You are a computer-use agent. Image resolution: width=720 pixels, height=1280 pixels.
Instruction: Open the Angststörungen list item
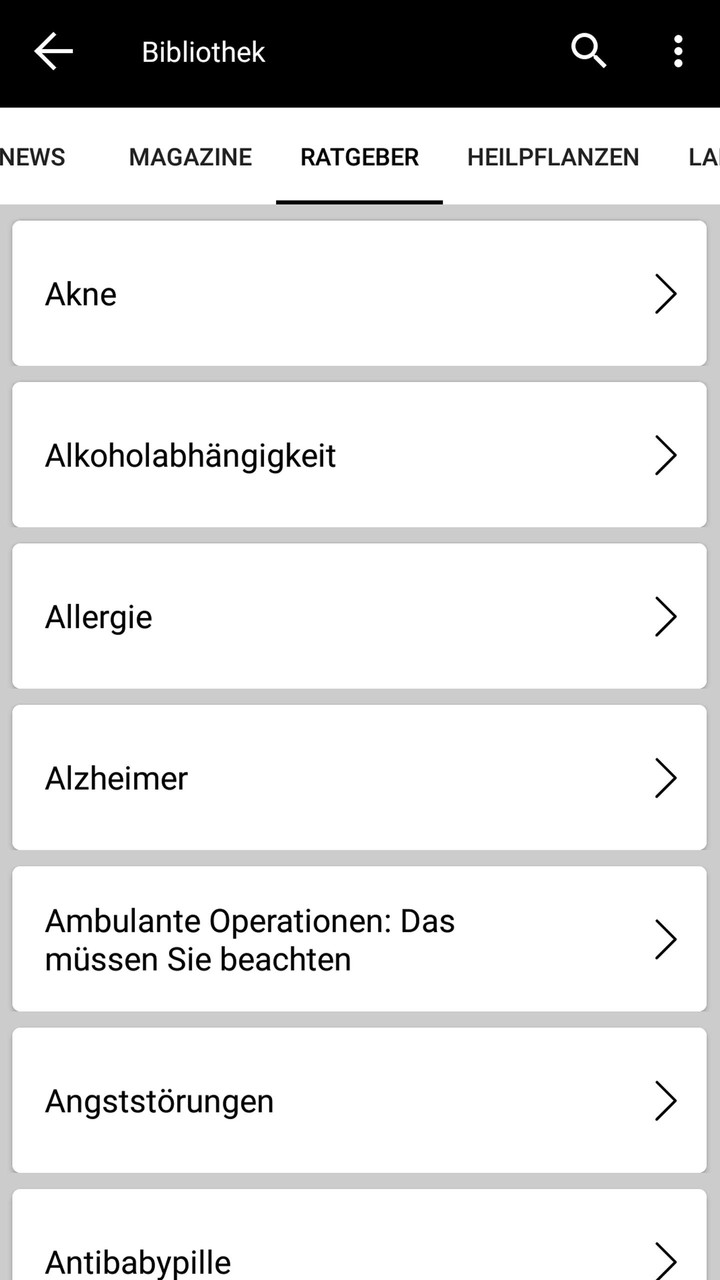tap(360, 1101)
